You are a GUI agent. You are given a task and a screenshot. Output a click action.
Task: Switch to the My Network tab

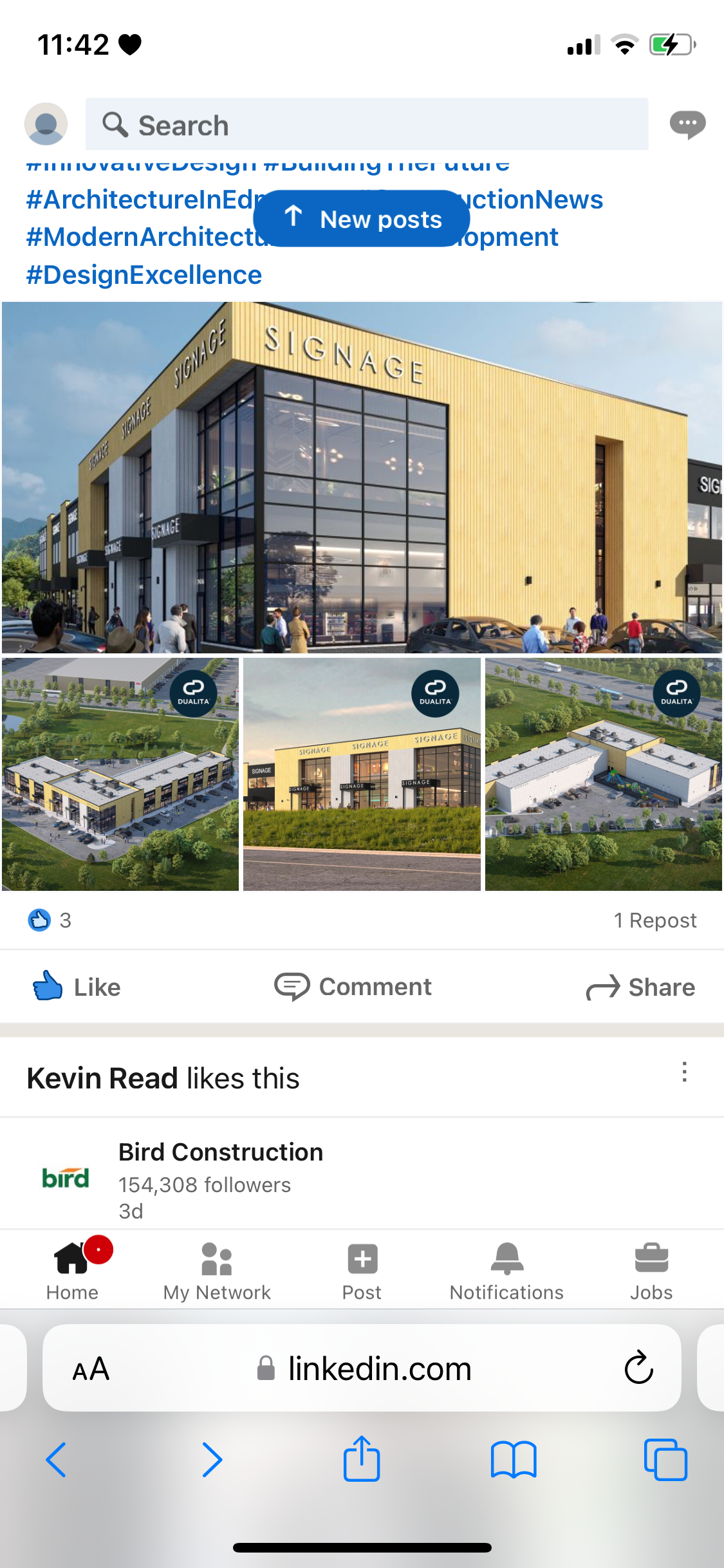(x=217, y=1271)
